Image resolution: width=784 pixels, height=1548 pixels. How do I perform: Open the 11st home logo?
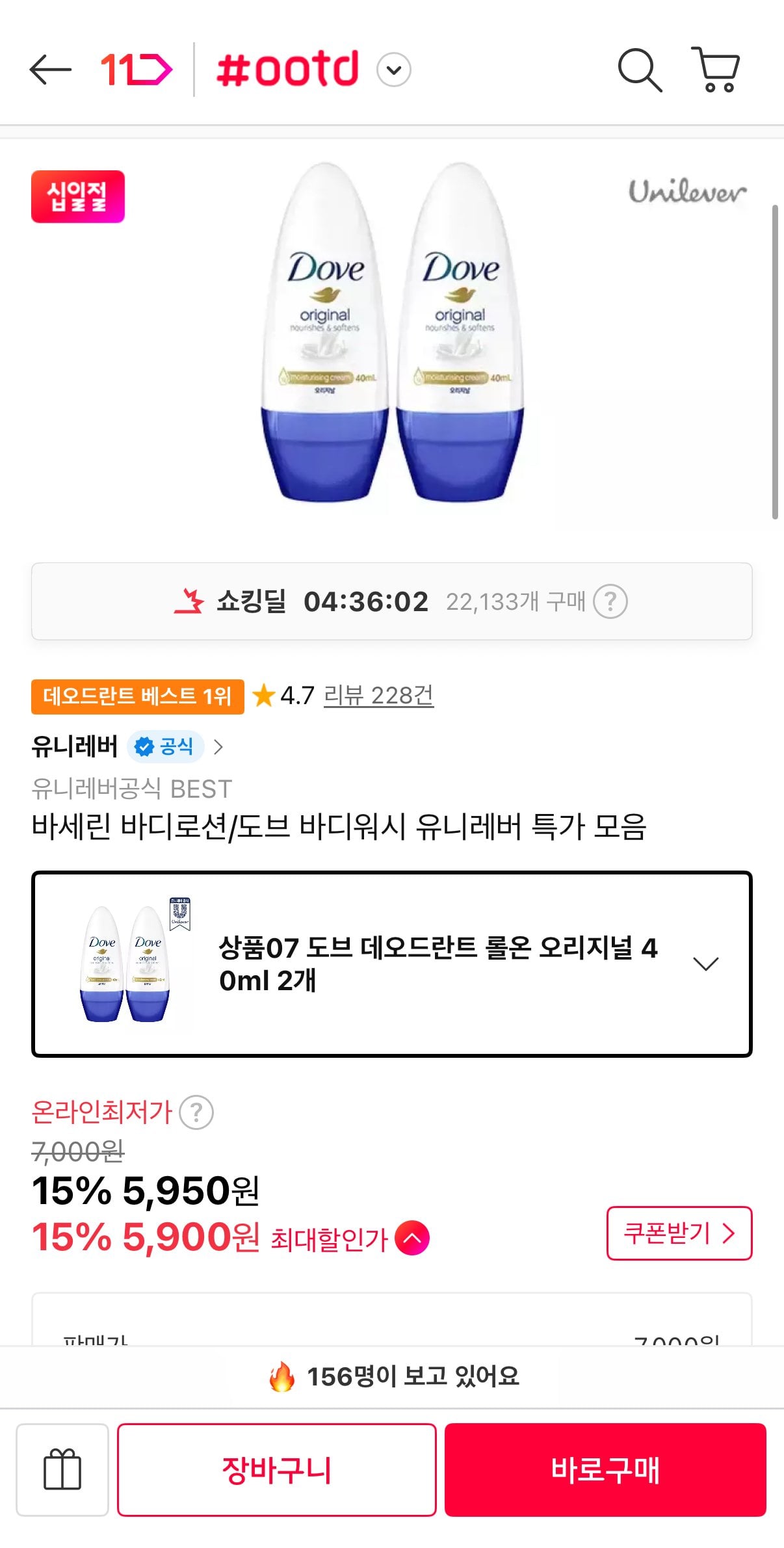[x=136, y=70]
